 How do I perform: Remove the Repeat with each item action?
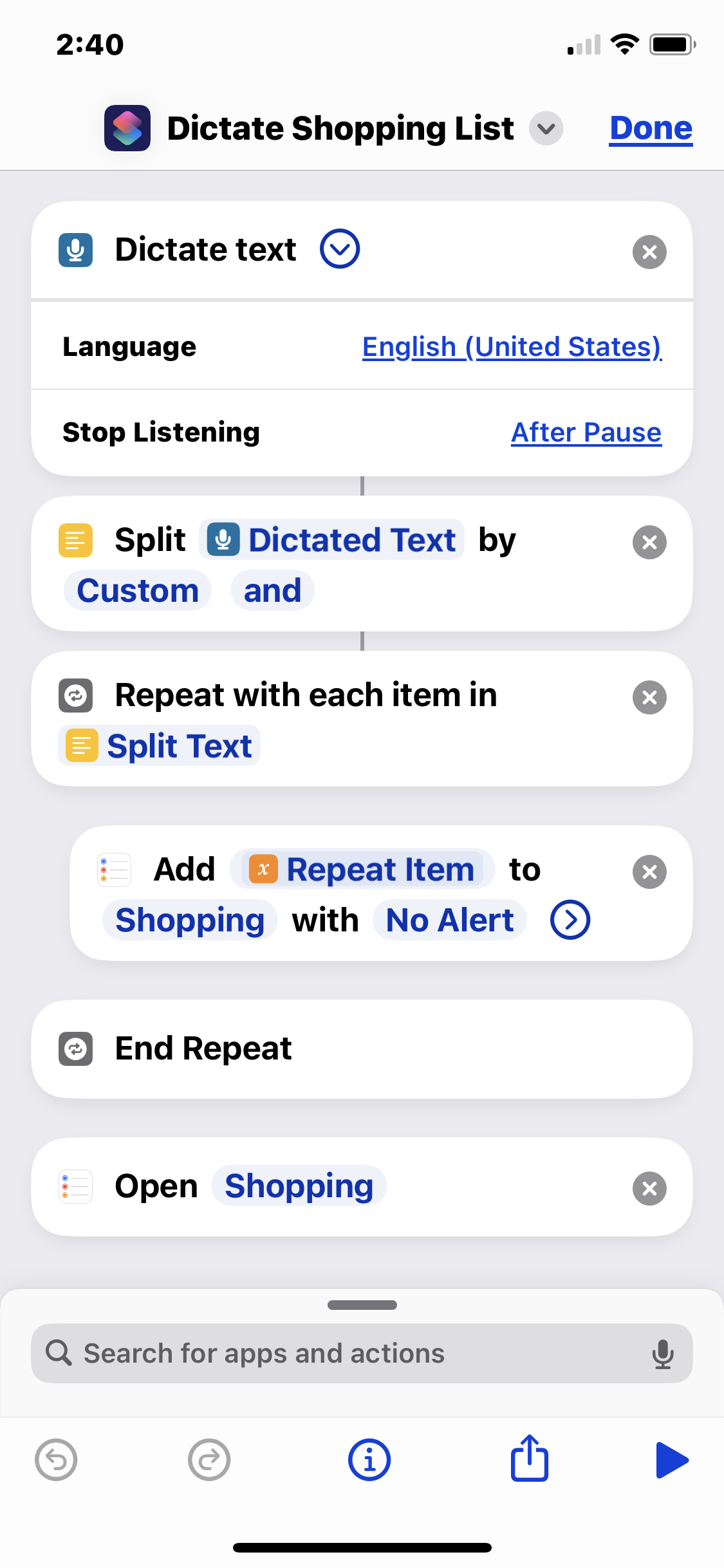pos(649,697)
